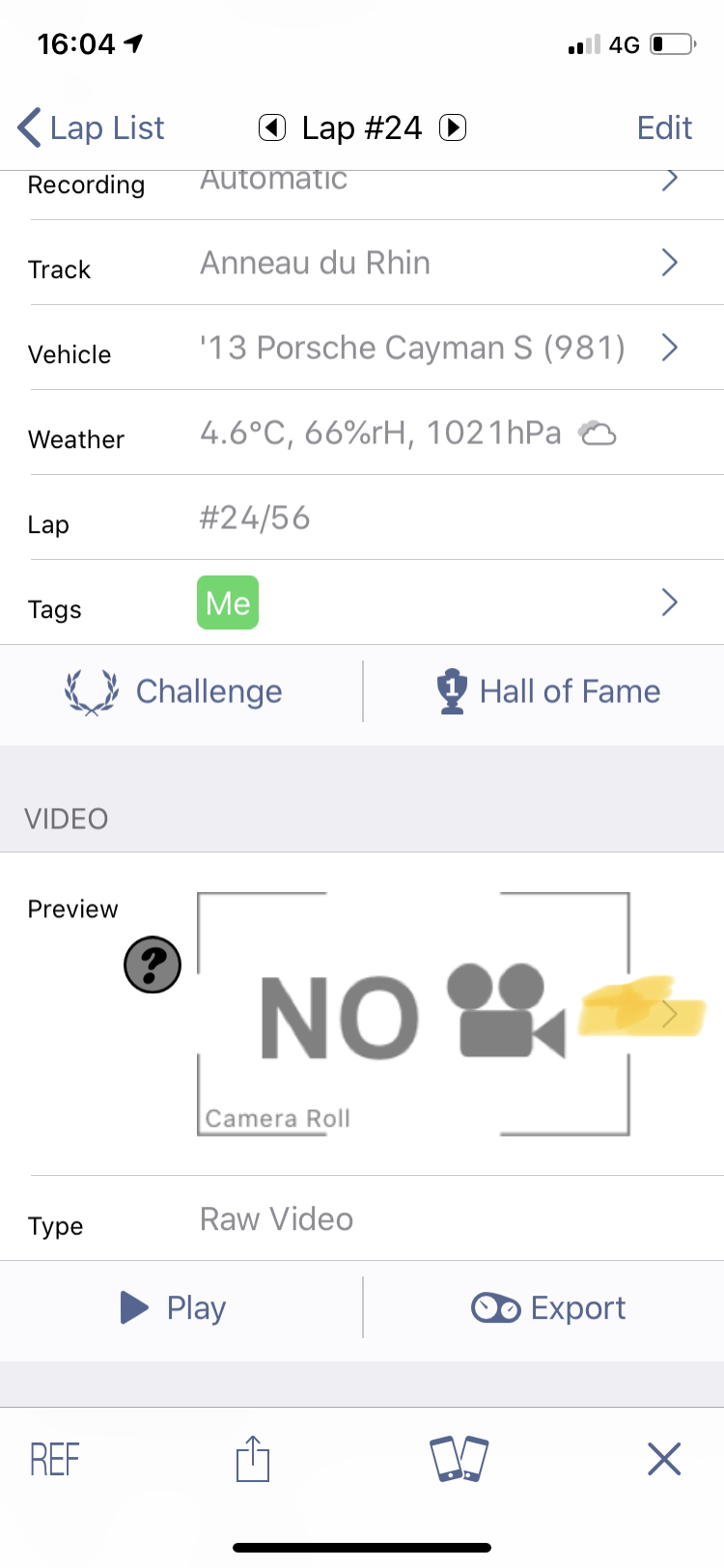The image size is (724, 1568).
Task: Play the lap video
Action: coord(175,1308)
